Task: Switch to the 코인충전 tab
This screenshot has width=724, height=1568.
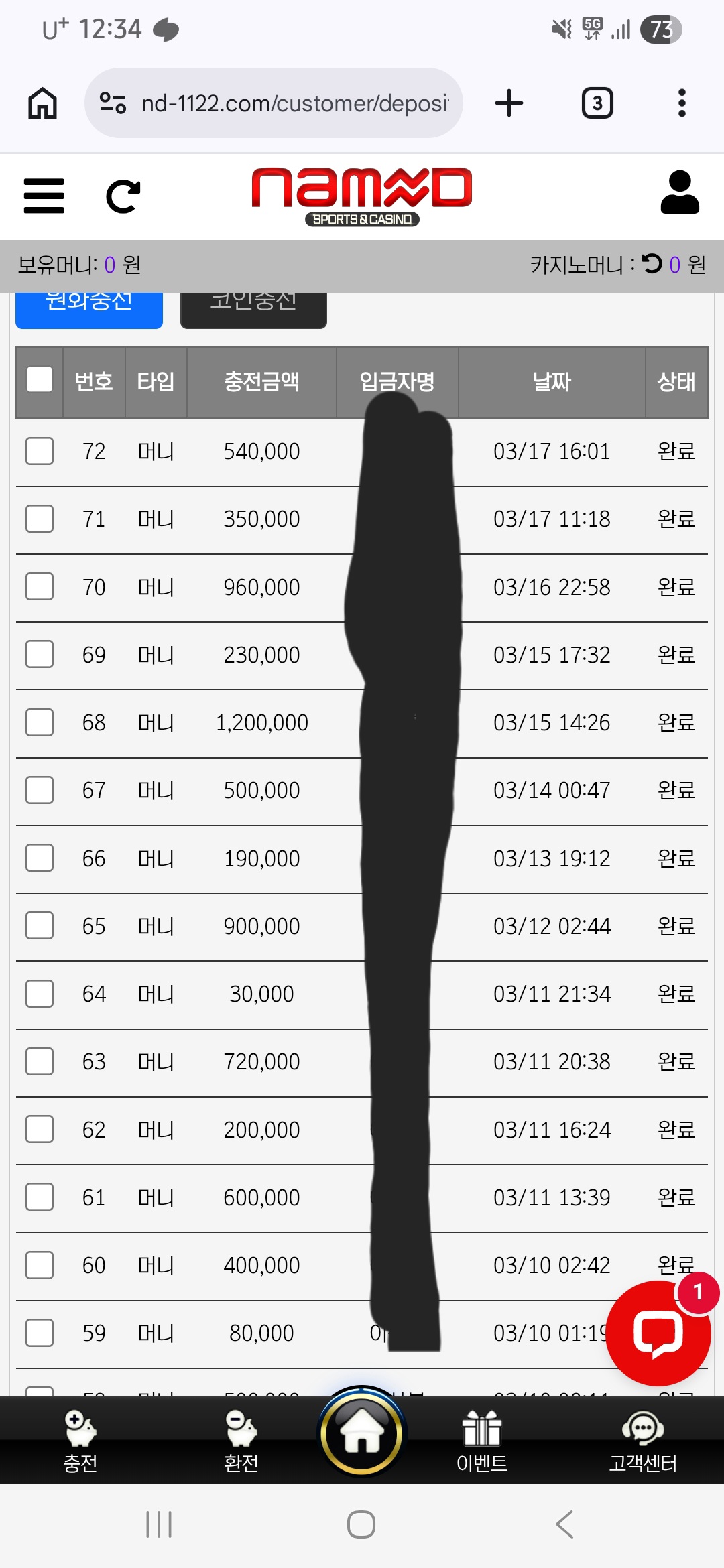Action: pyautogui.click(x=253, y=310)
